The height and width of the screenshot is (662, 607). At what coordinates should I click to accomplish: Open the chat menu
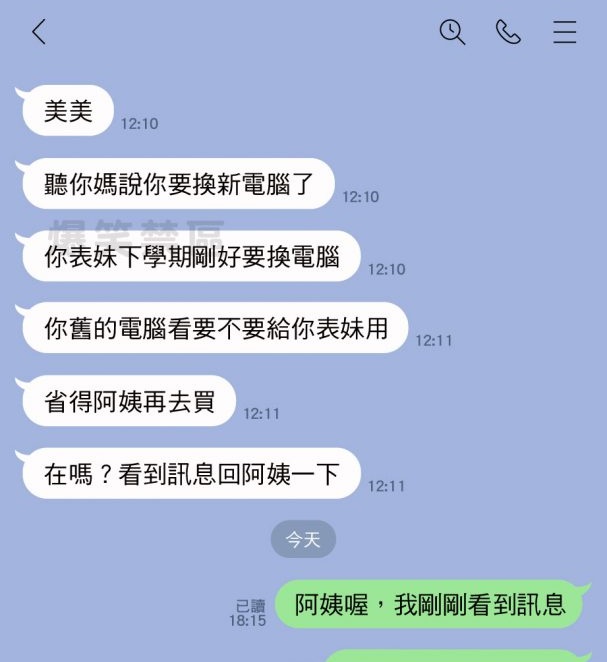pos(565,32)
